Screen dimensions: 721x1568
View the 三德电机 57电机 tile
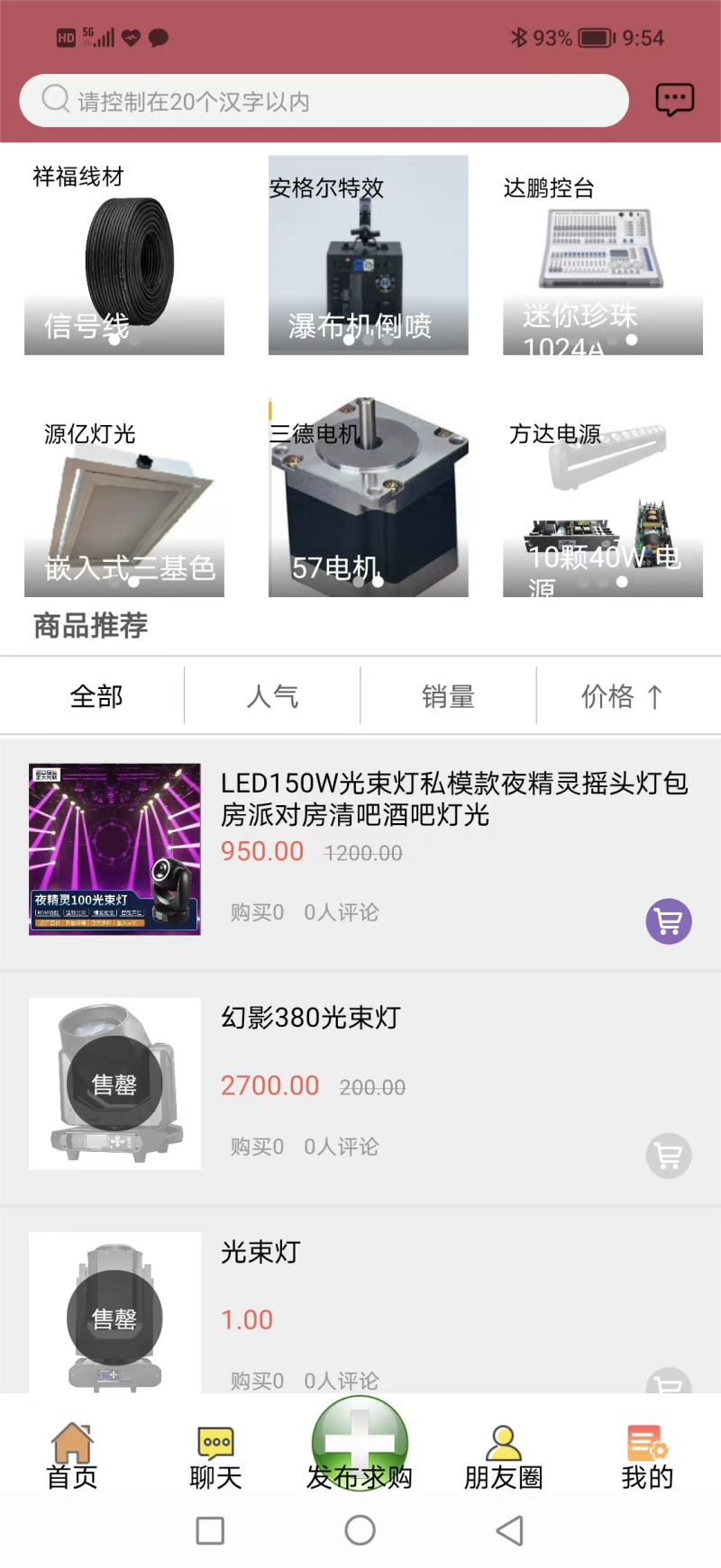(368, 498)
